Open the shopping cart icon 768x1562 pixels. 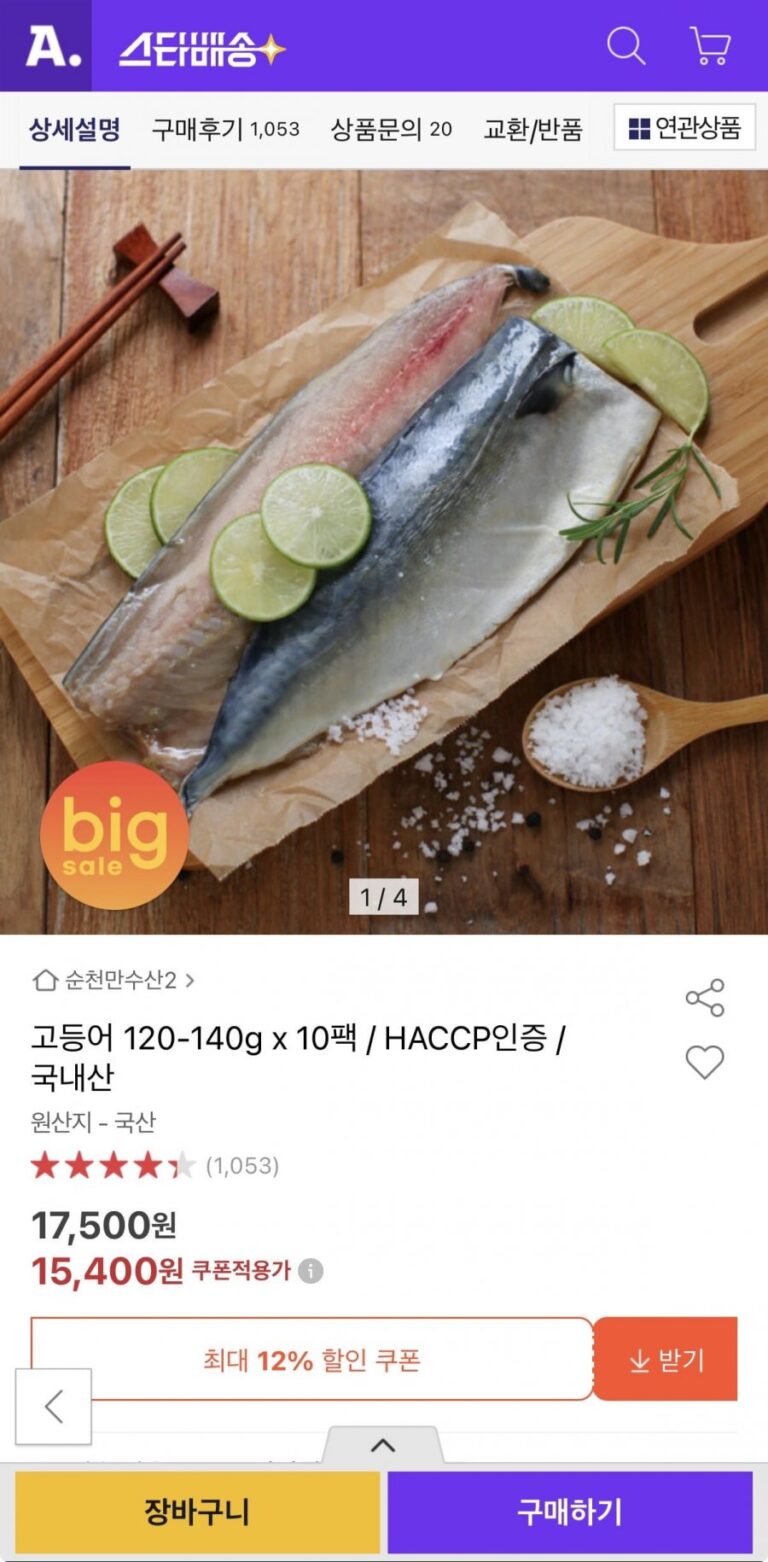click(x=710, y=46)
